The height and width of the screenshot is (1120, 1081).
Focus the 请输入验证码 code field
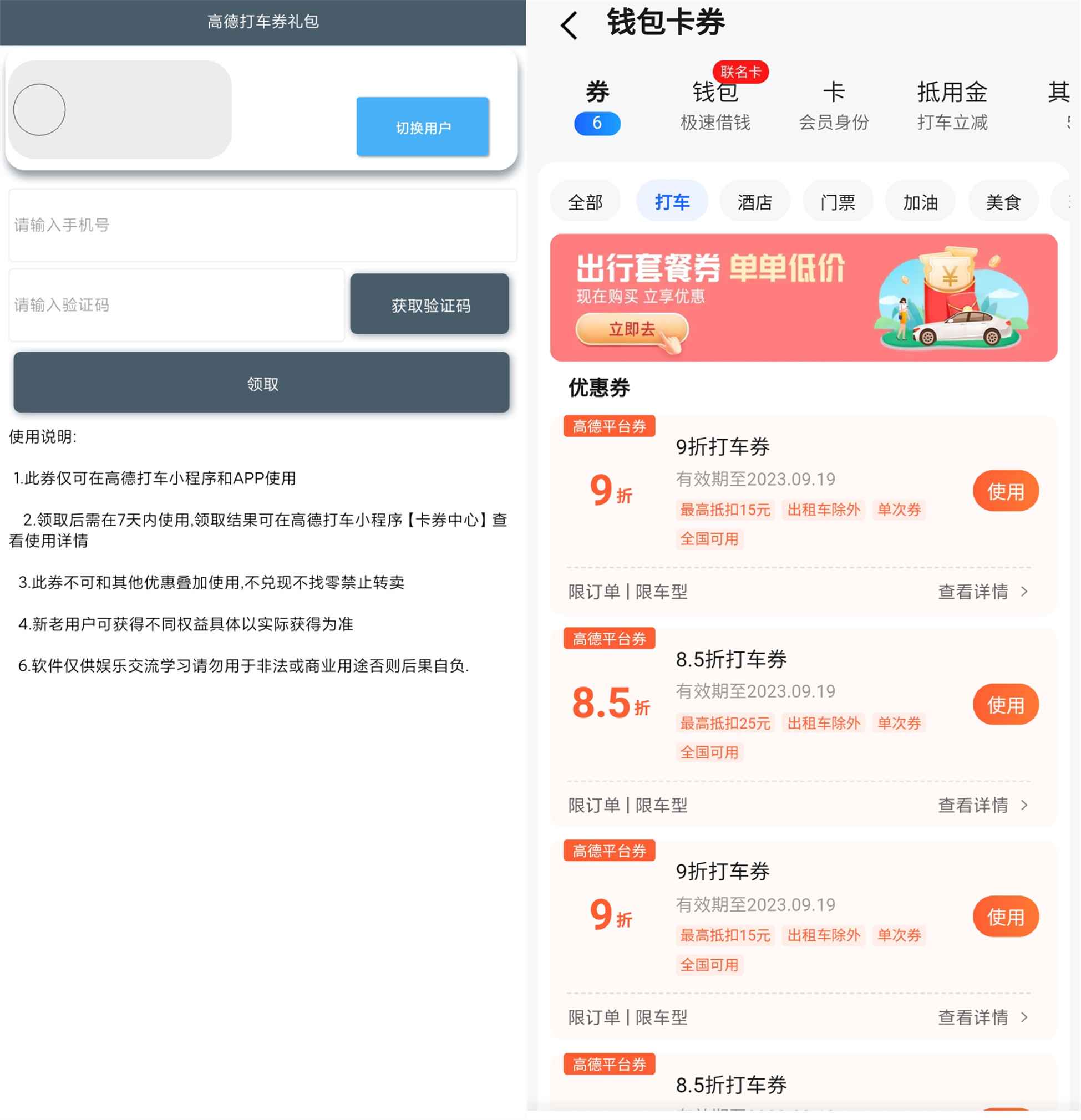pos(176,305)
